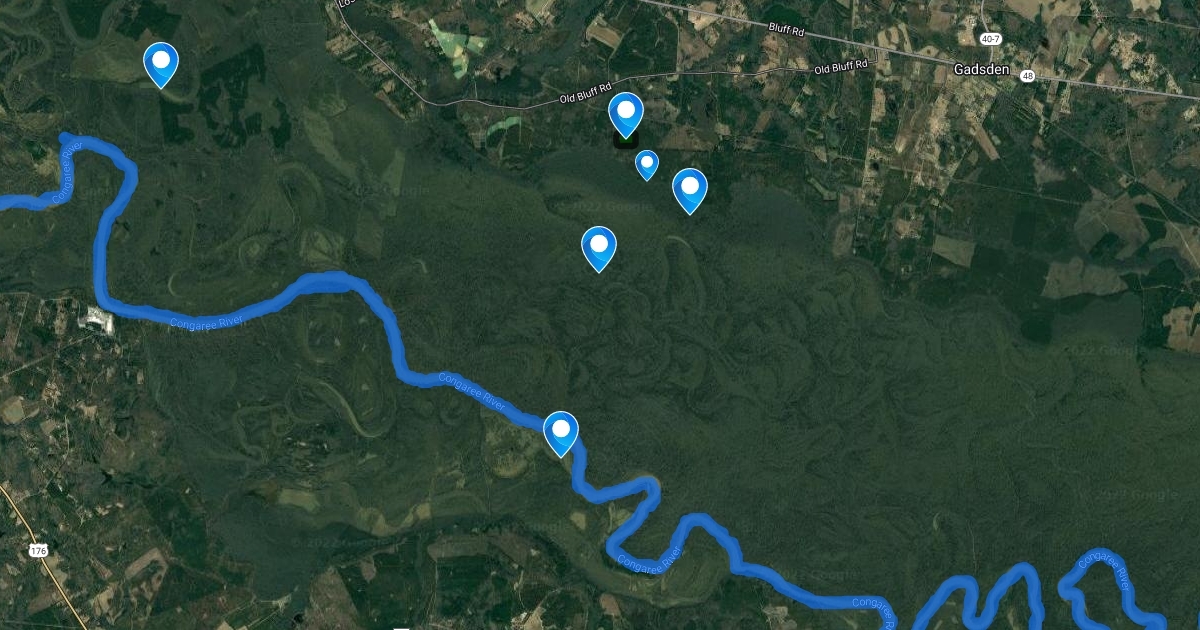
Task: Tap the cluster pin closest to the river
Action: pyautogui.click(x=598, y=246)
